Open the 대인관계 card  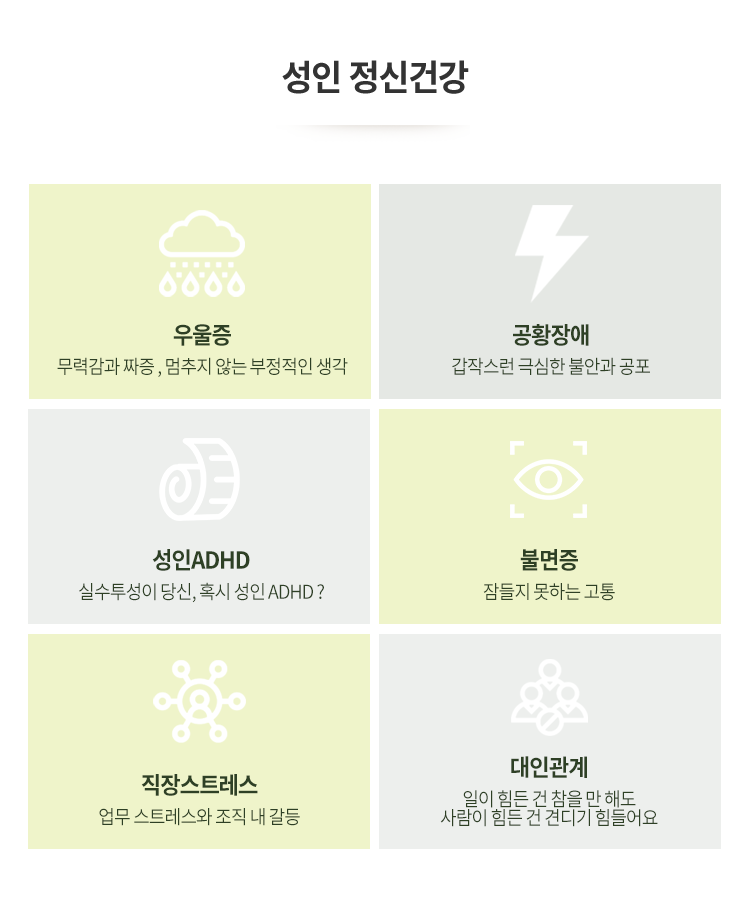[x=549, y=741]
